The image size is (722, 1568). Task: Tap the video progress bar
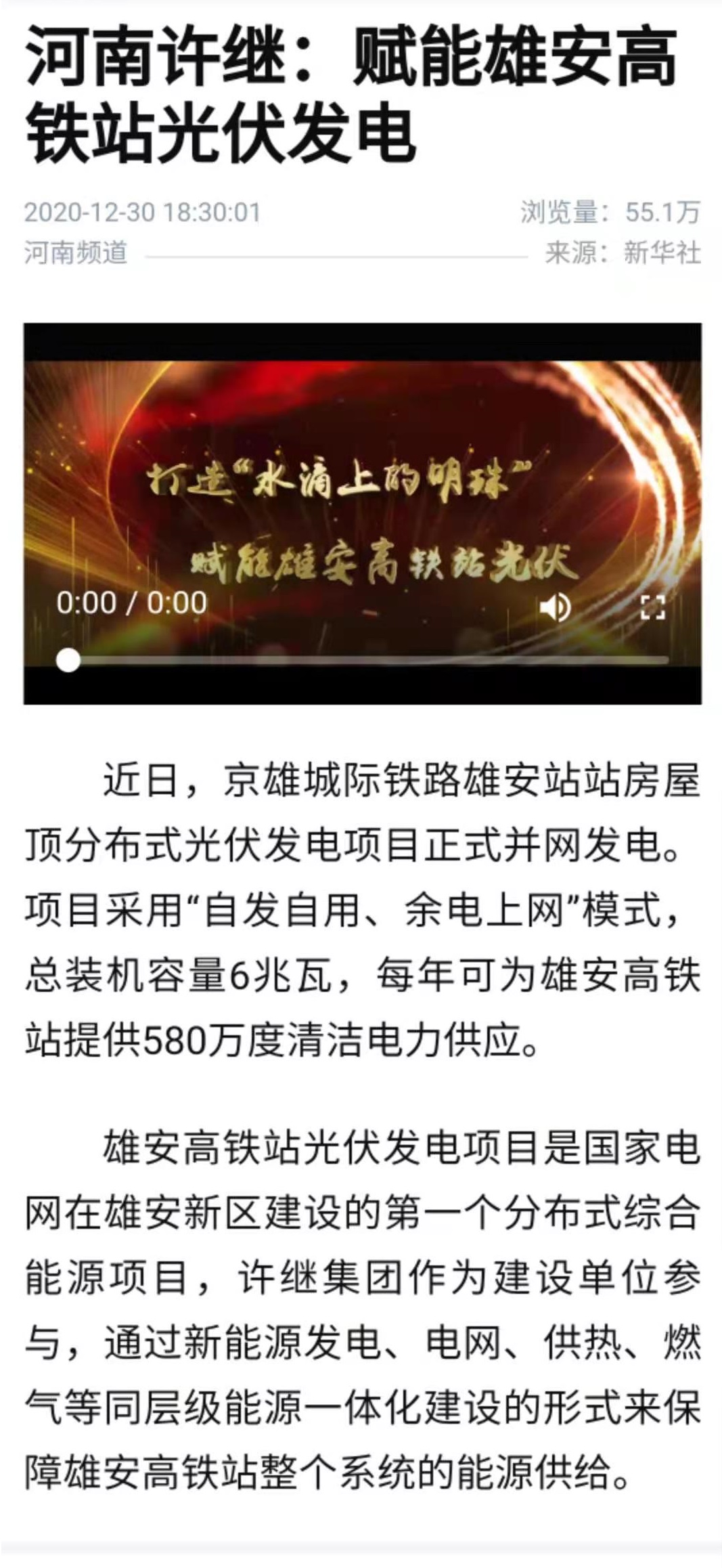click(x=365, y=660)
